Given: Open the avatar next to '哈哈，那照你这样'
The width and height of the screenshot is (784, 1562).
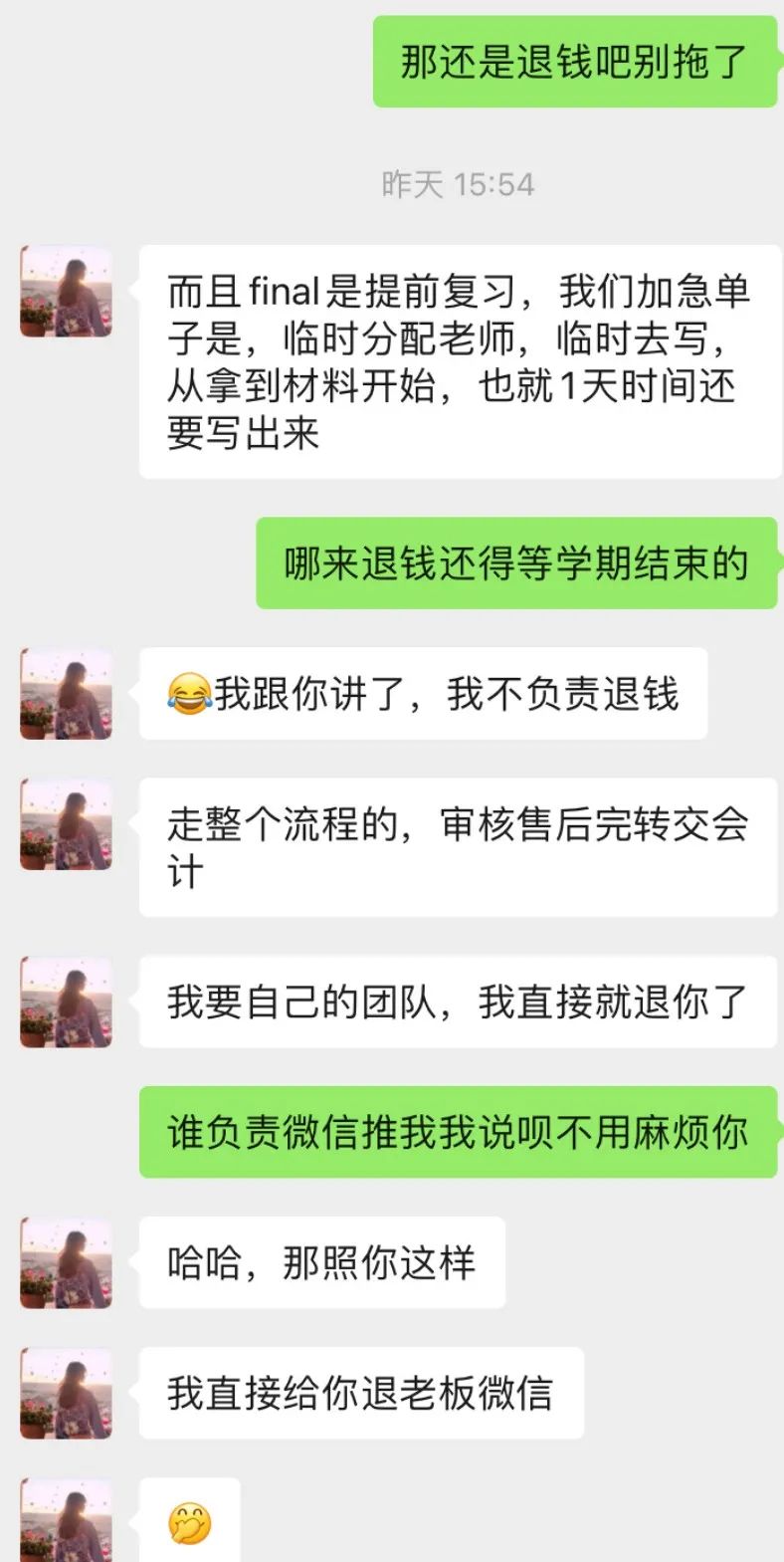Looking at the screenshot, I should [66, 1262].
